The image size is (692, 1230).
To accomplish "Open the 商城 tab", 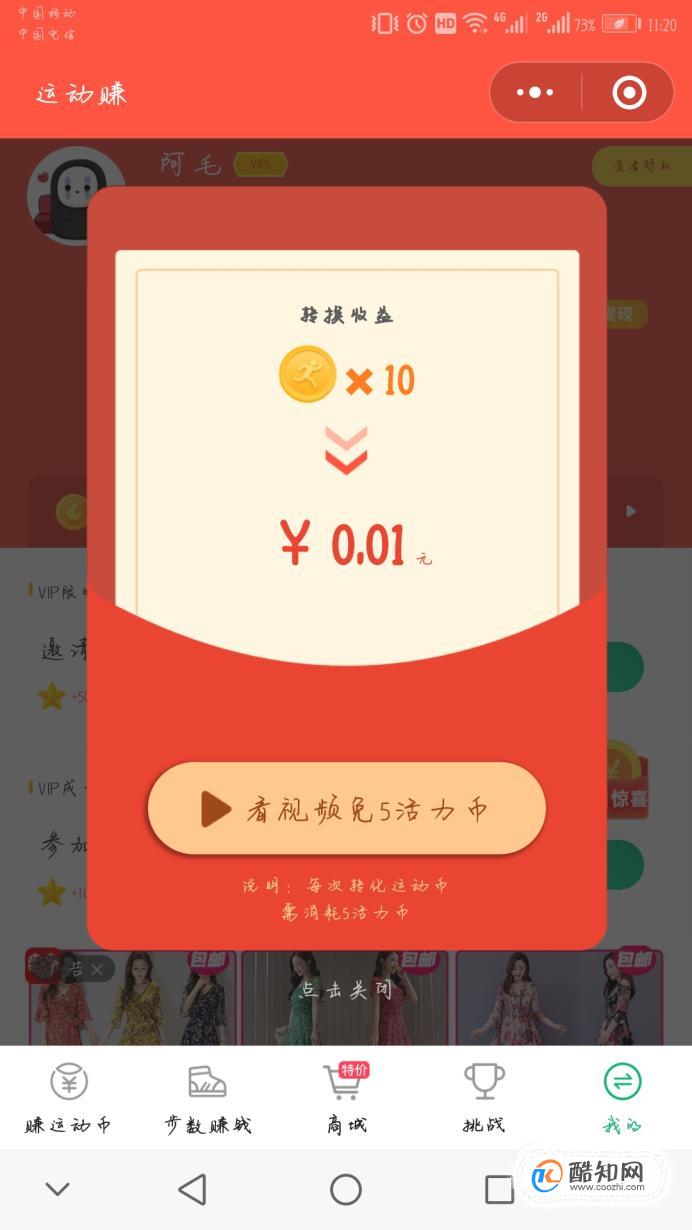I will [x=346, y=1098].
